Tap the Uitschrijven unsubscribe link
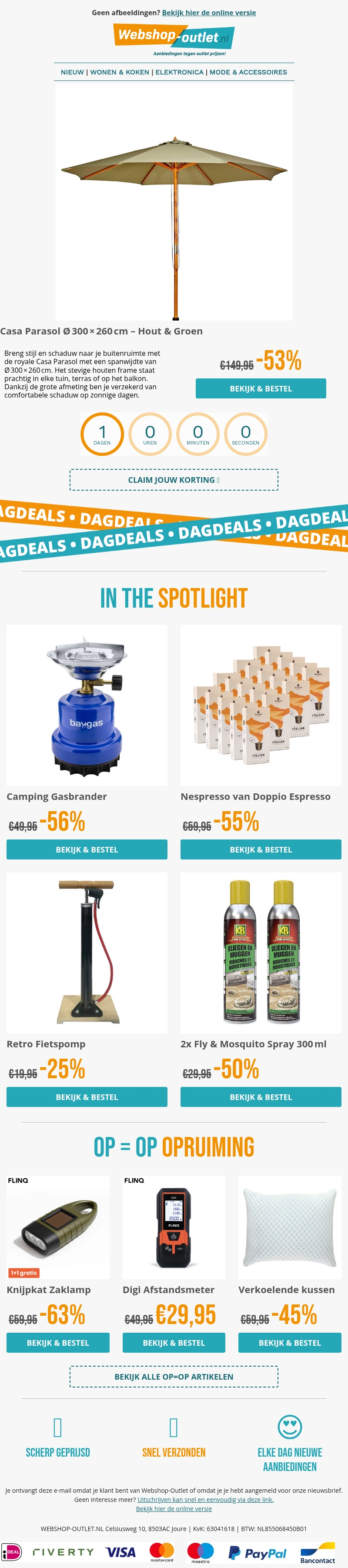The image size is (348, 1568). pyautogui.click(x=206, y=1500)
